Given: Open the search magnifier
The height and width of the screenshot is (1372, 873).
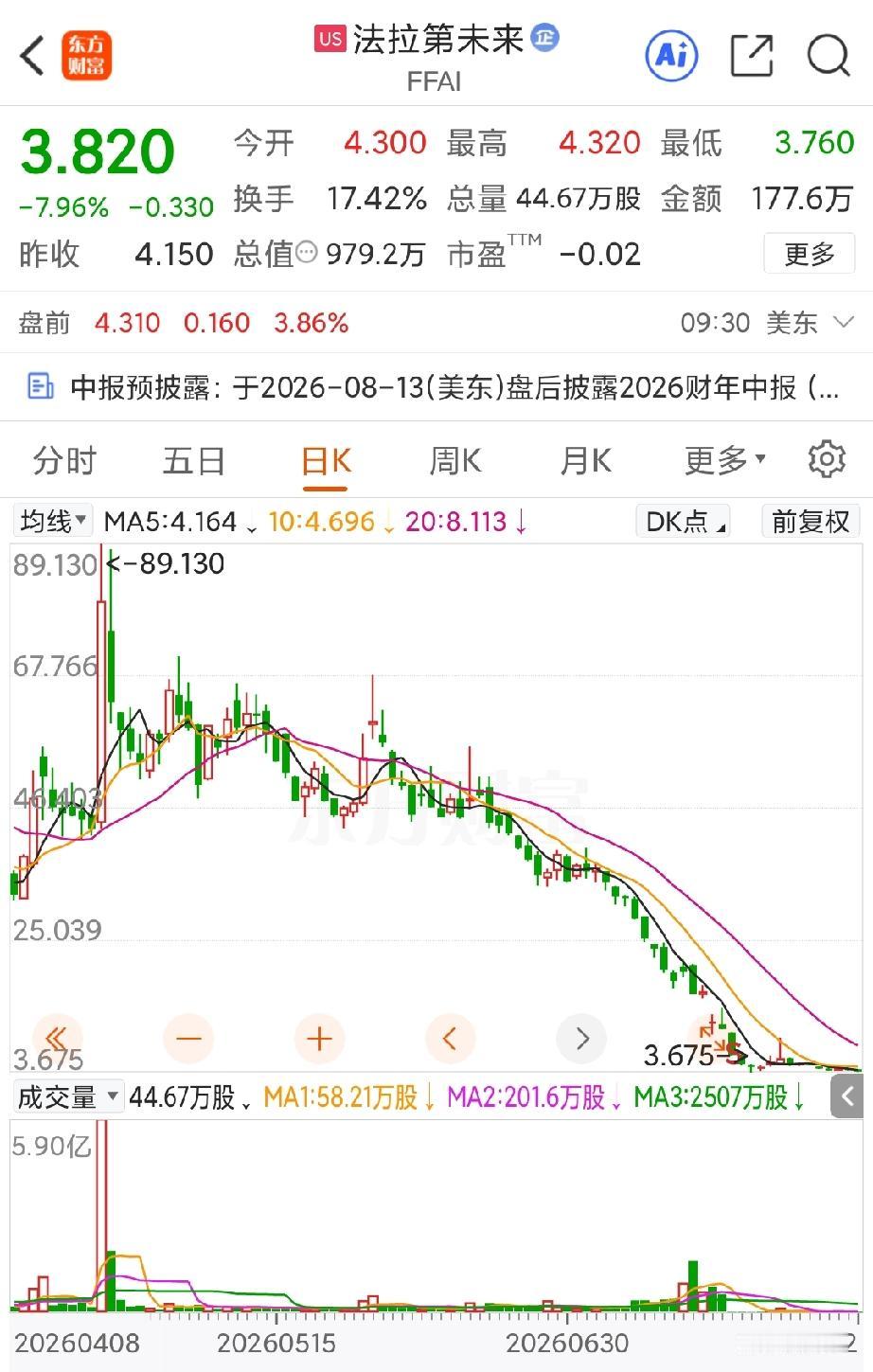Looking at the screenshot, I should pyautogui.click(x=828, y=56).
